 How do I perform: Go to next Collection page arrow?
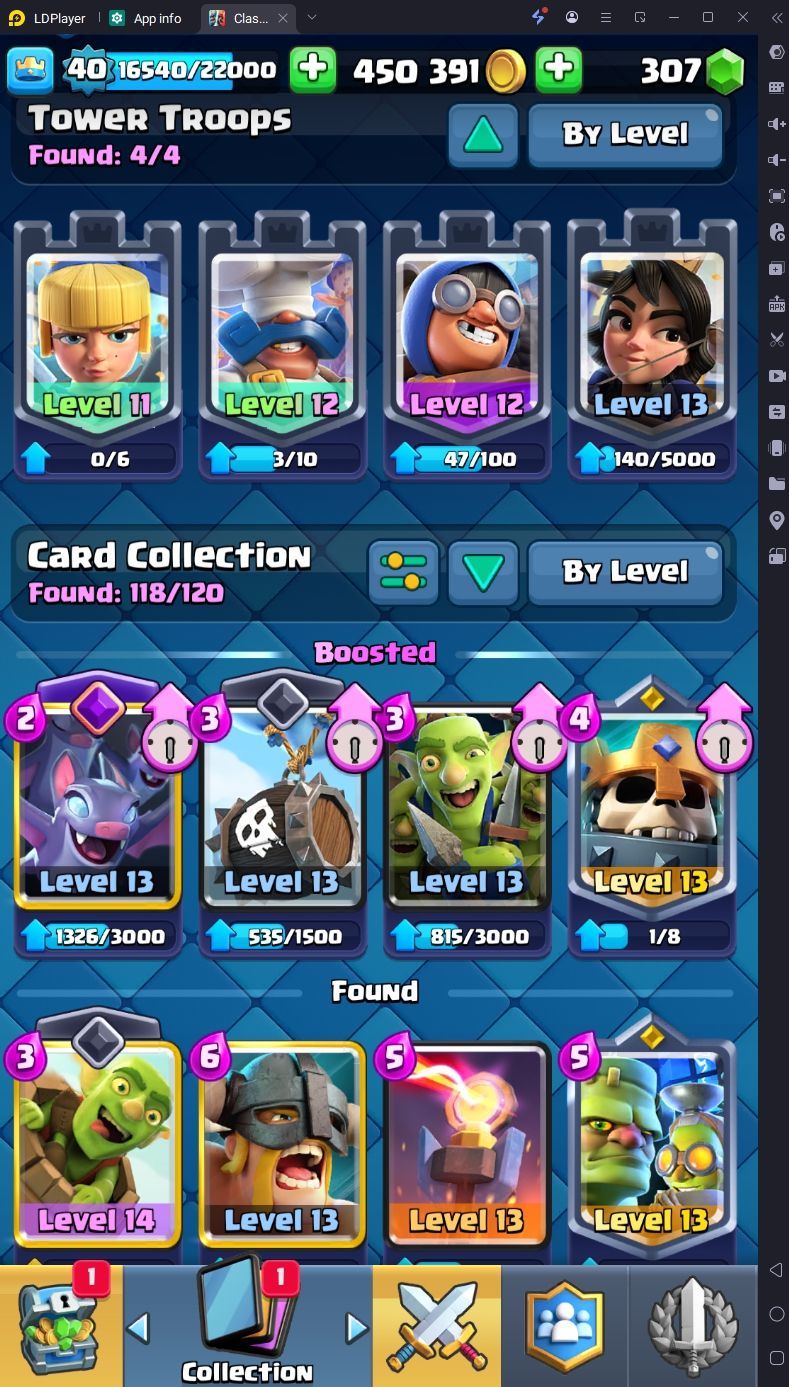tap(356, 1327)
